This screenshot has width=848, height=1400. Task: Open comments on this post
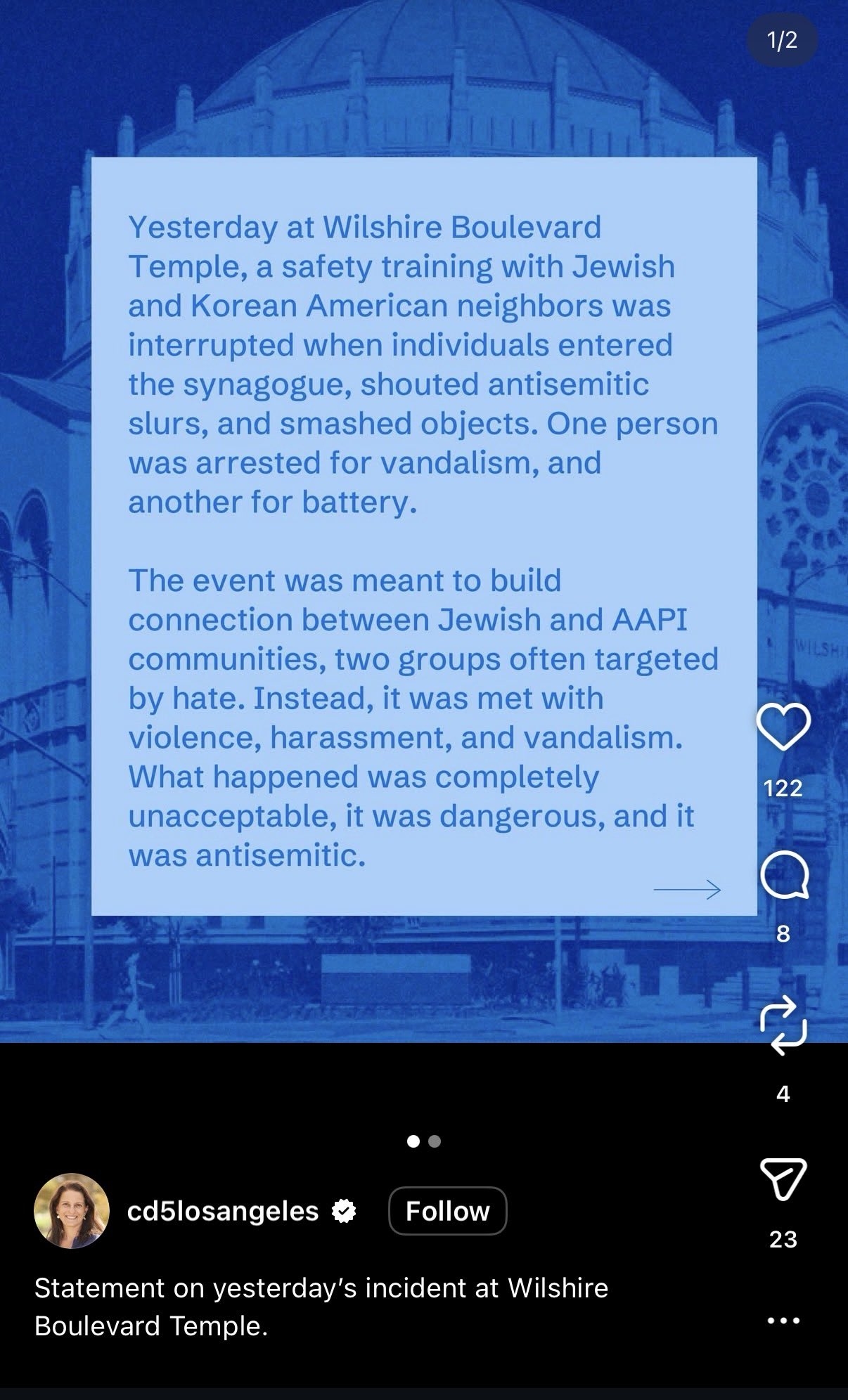pos(783,876)
